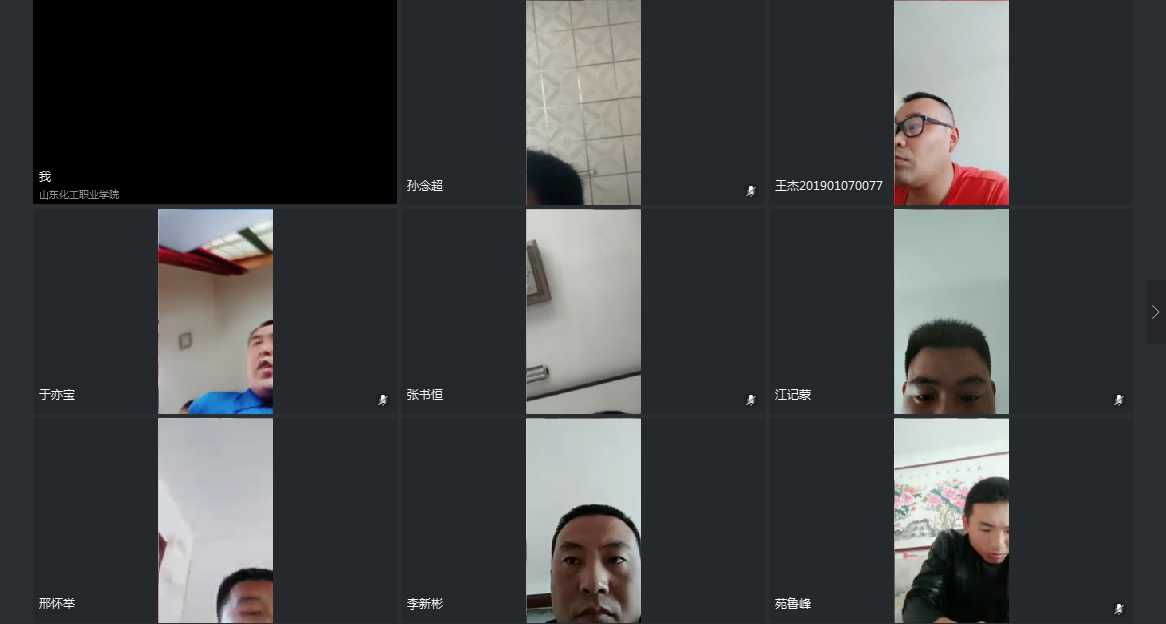Tap 于亦宝's video tile

215,311
